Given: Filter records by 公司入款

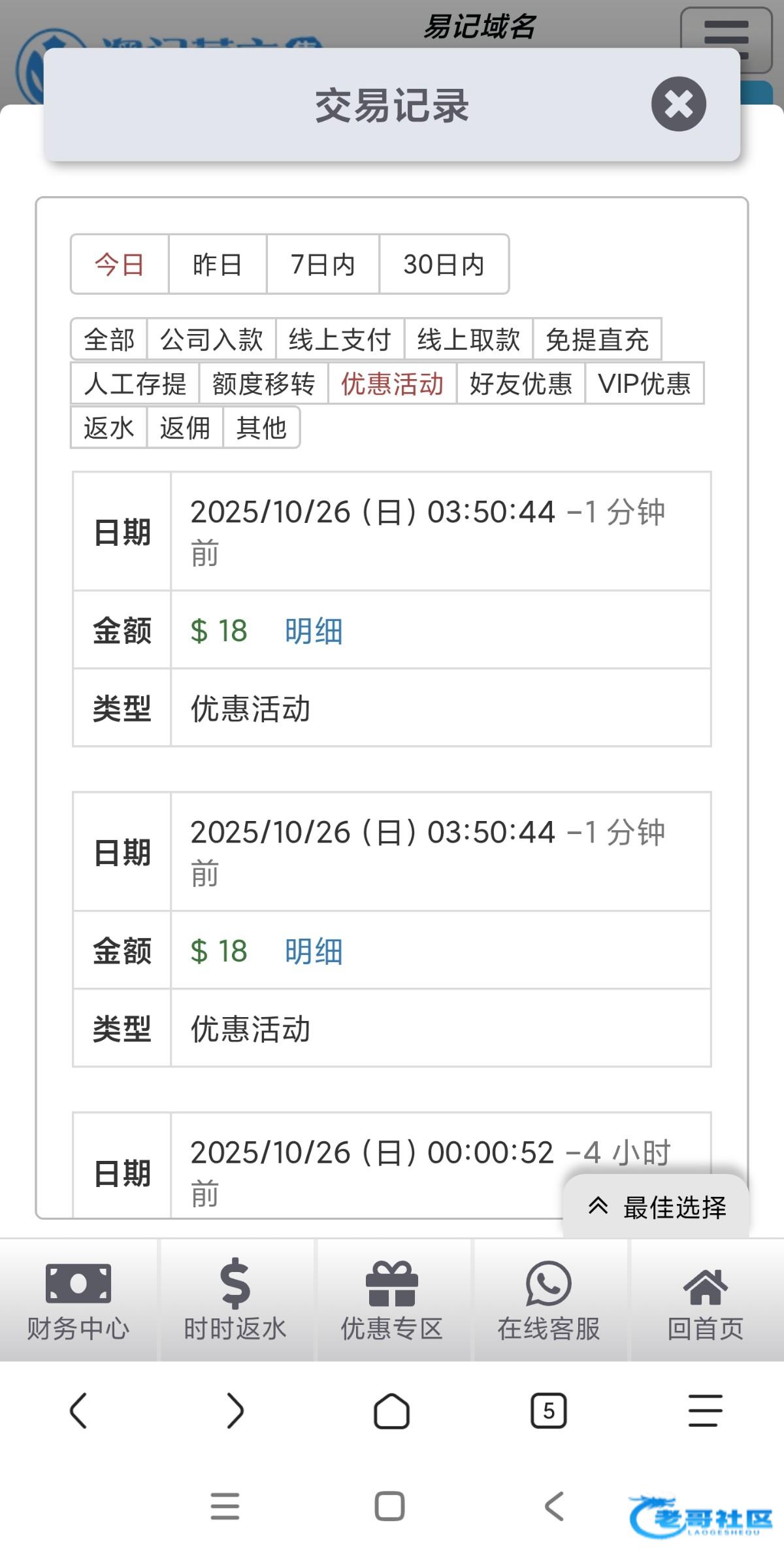Looking at the screenshot, I should 211,340.
